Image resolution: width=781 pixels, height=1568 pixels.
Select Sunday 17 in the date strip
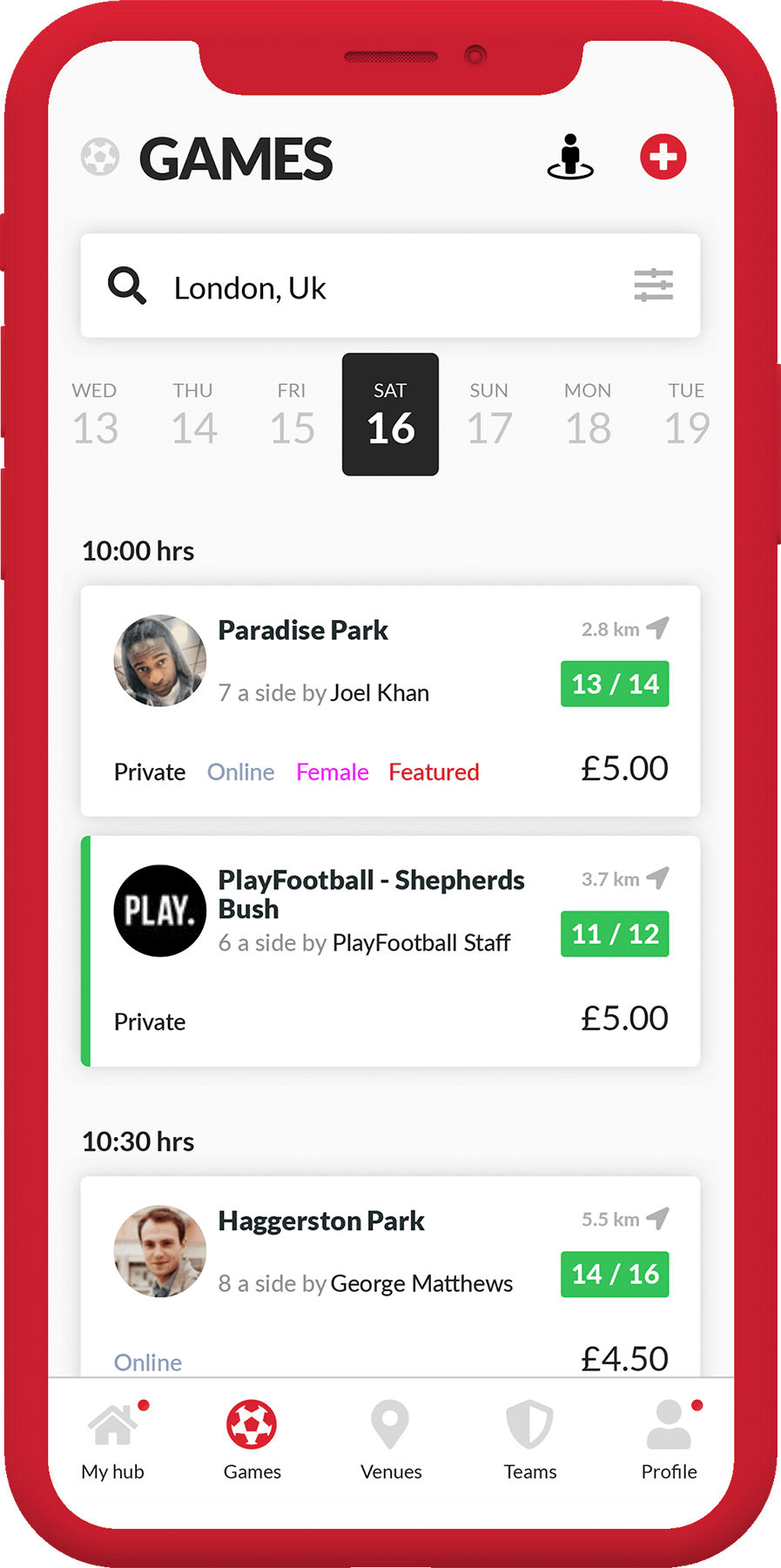(489, 414)
